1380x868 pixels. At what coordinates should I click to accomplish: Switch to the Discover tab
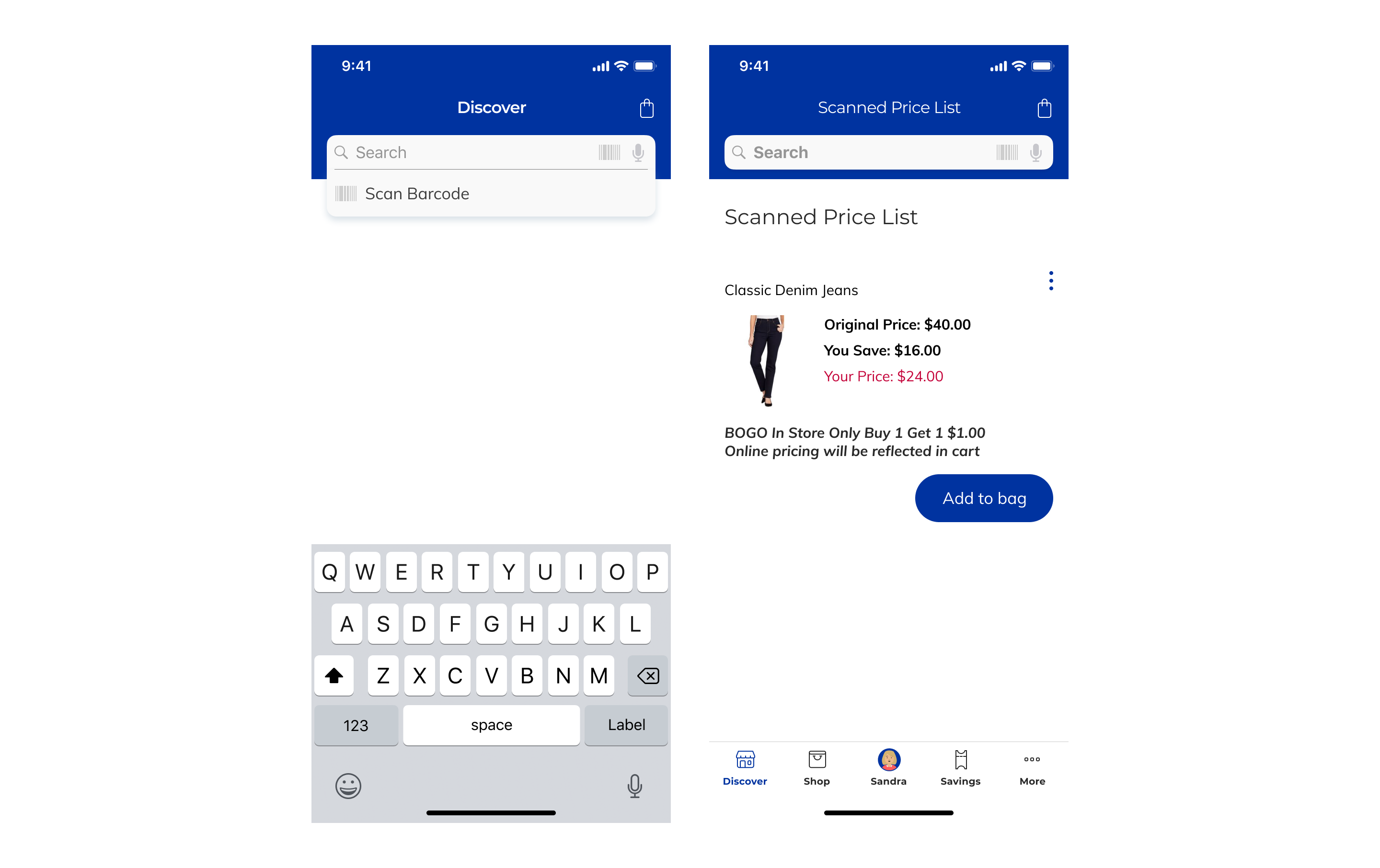[745, 768]
